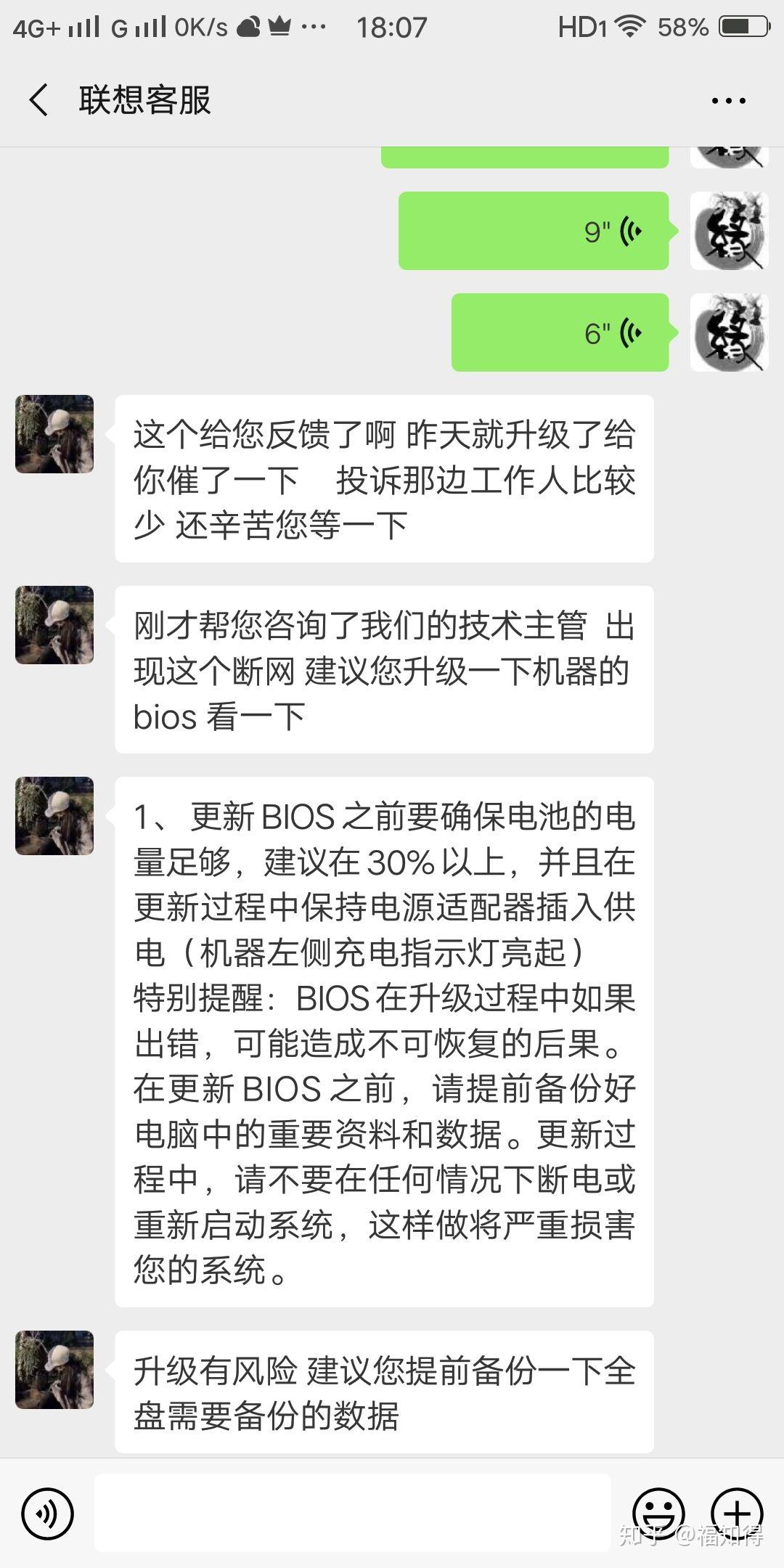The width and height of the screenshot is (784, 1568).
Task: Switch to voice input mode
Action: [48, 1514]
